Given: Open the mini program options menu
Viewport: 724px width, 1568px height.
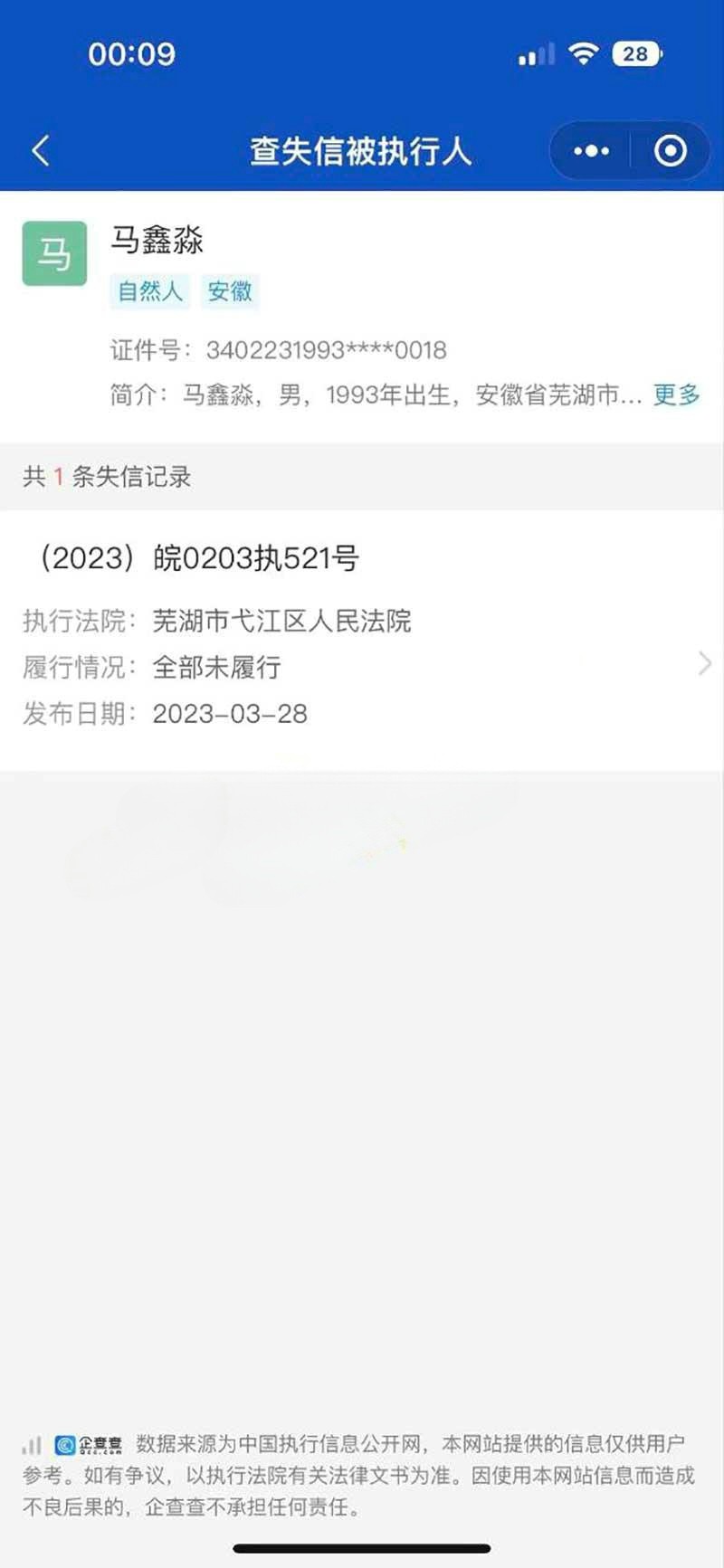Looking at the screenshot, I should pos(591,151).
